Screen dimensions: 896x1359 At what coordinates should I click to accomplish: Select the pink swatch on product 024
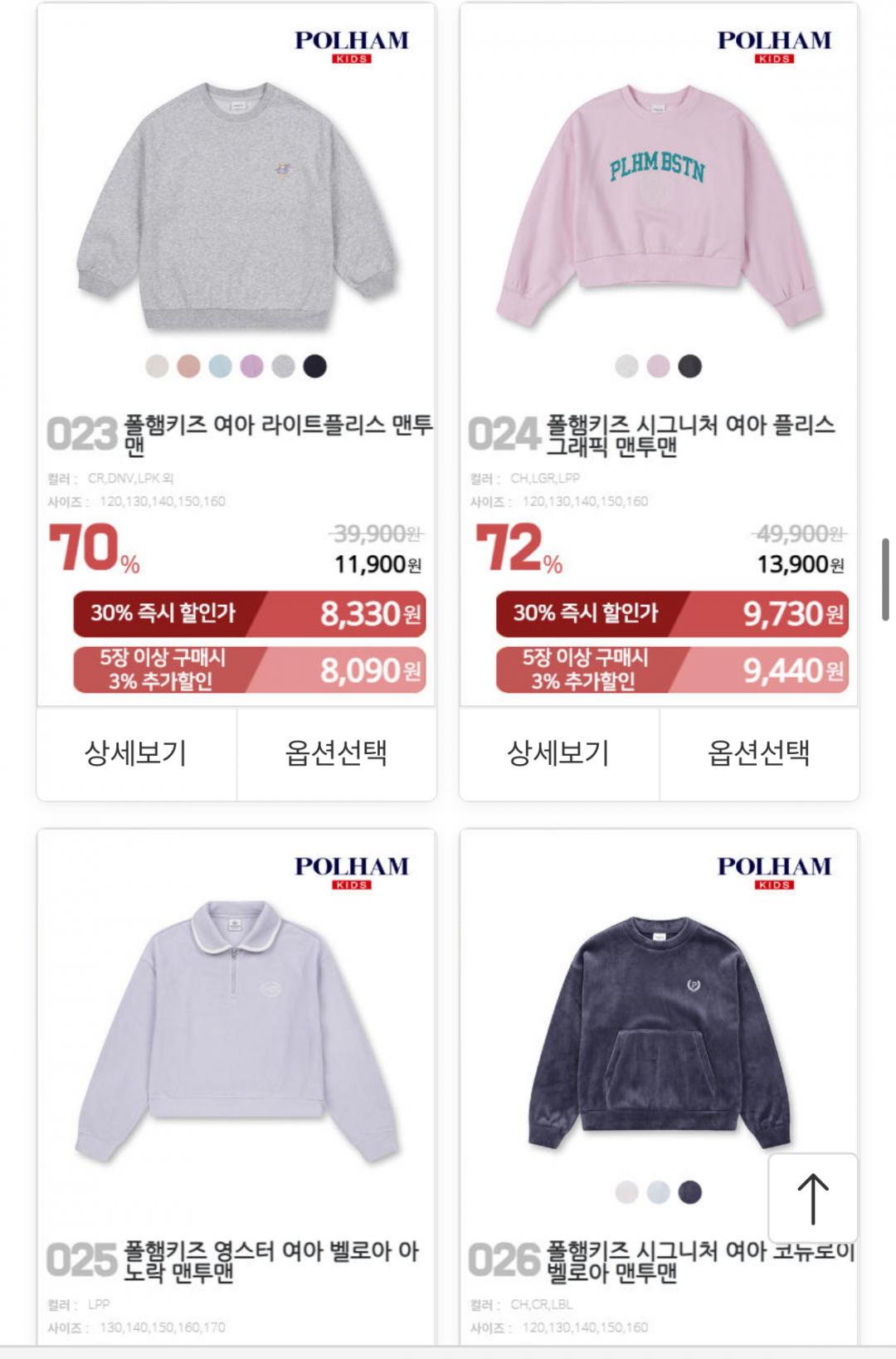coord(658,366)
